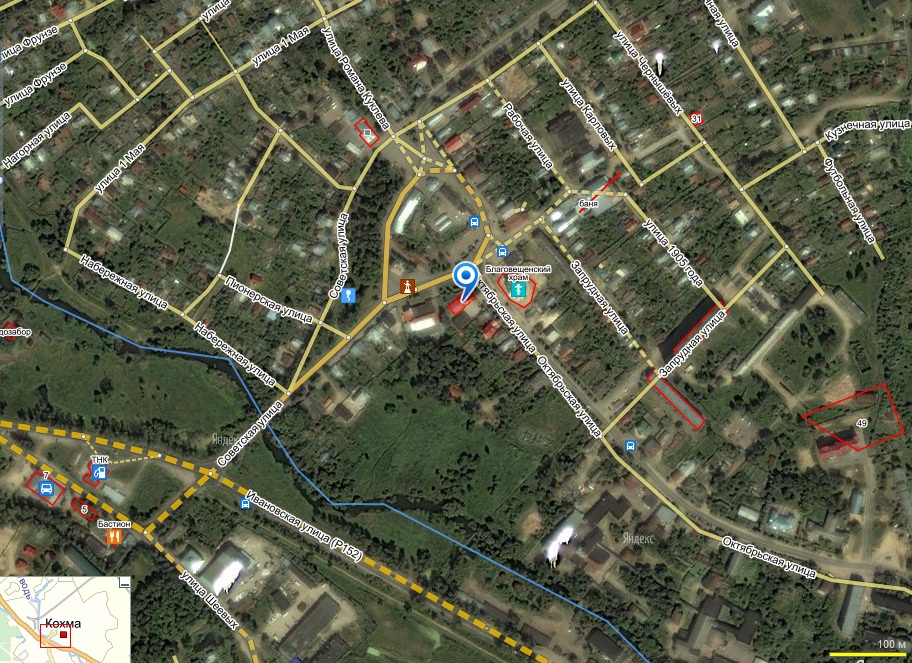Open the Бастион restaurant marker
The height and width of the screenshot is (663, 912).
click(115, 537)
